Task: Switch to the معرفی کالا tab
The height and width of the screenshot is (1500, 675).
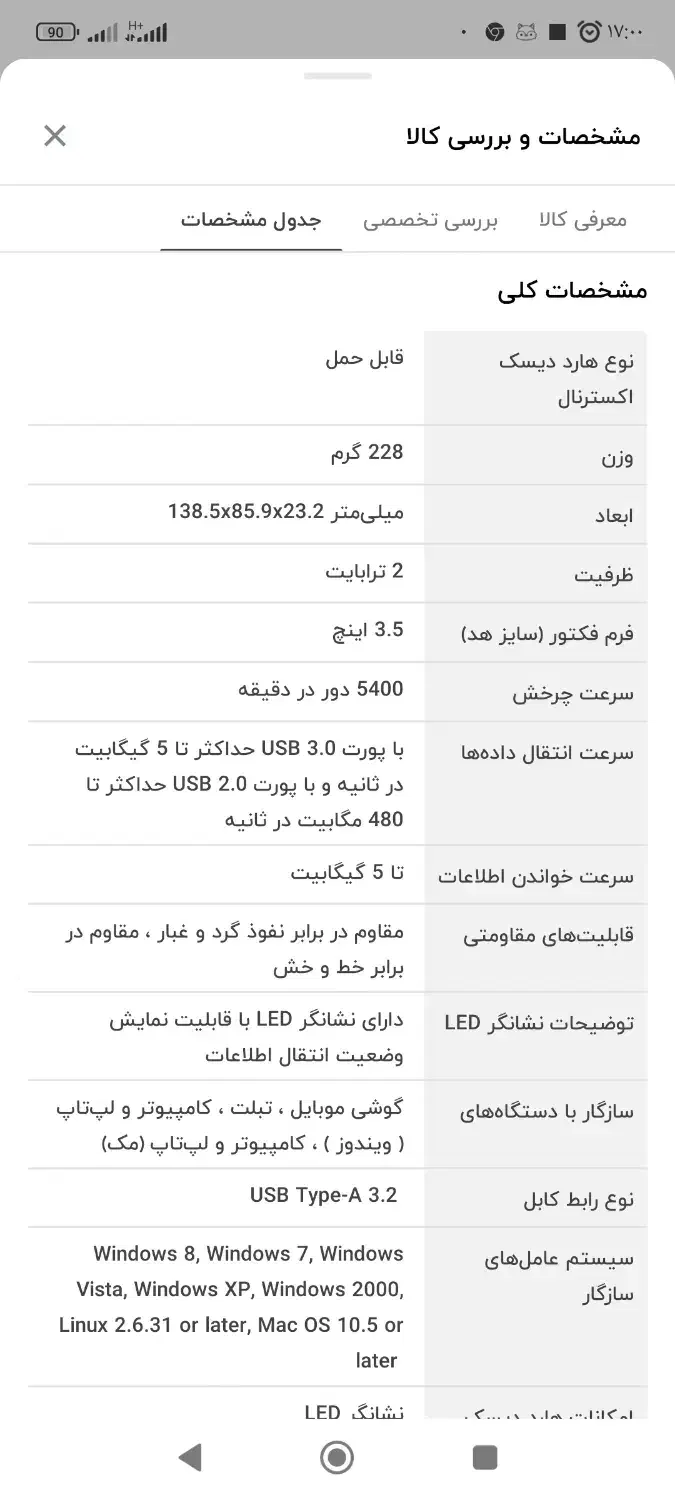Action: (582, 220)
